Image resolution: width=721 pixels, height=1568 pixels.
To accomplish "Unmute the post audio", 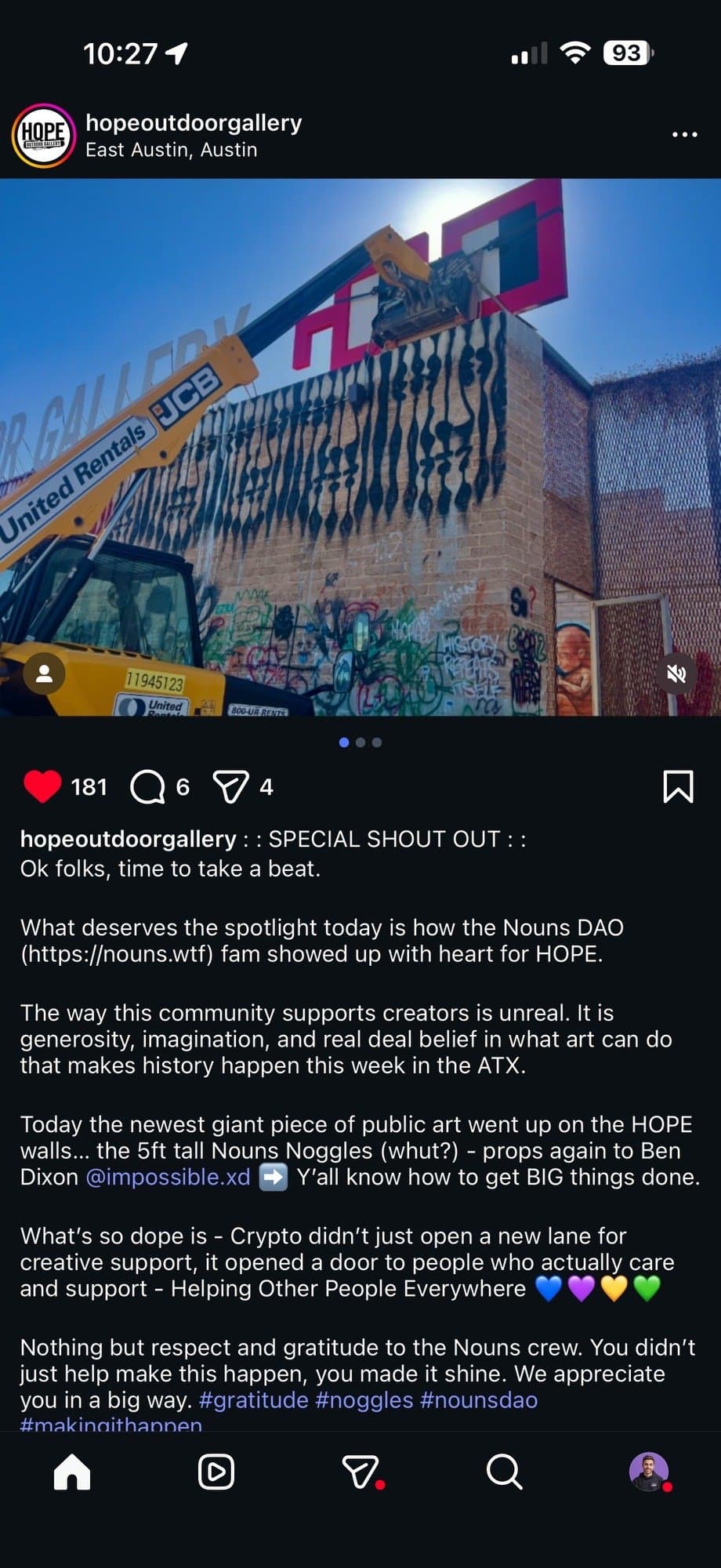I will (x=676, y=673).
